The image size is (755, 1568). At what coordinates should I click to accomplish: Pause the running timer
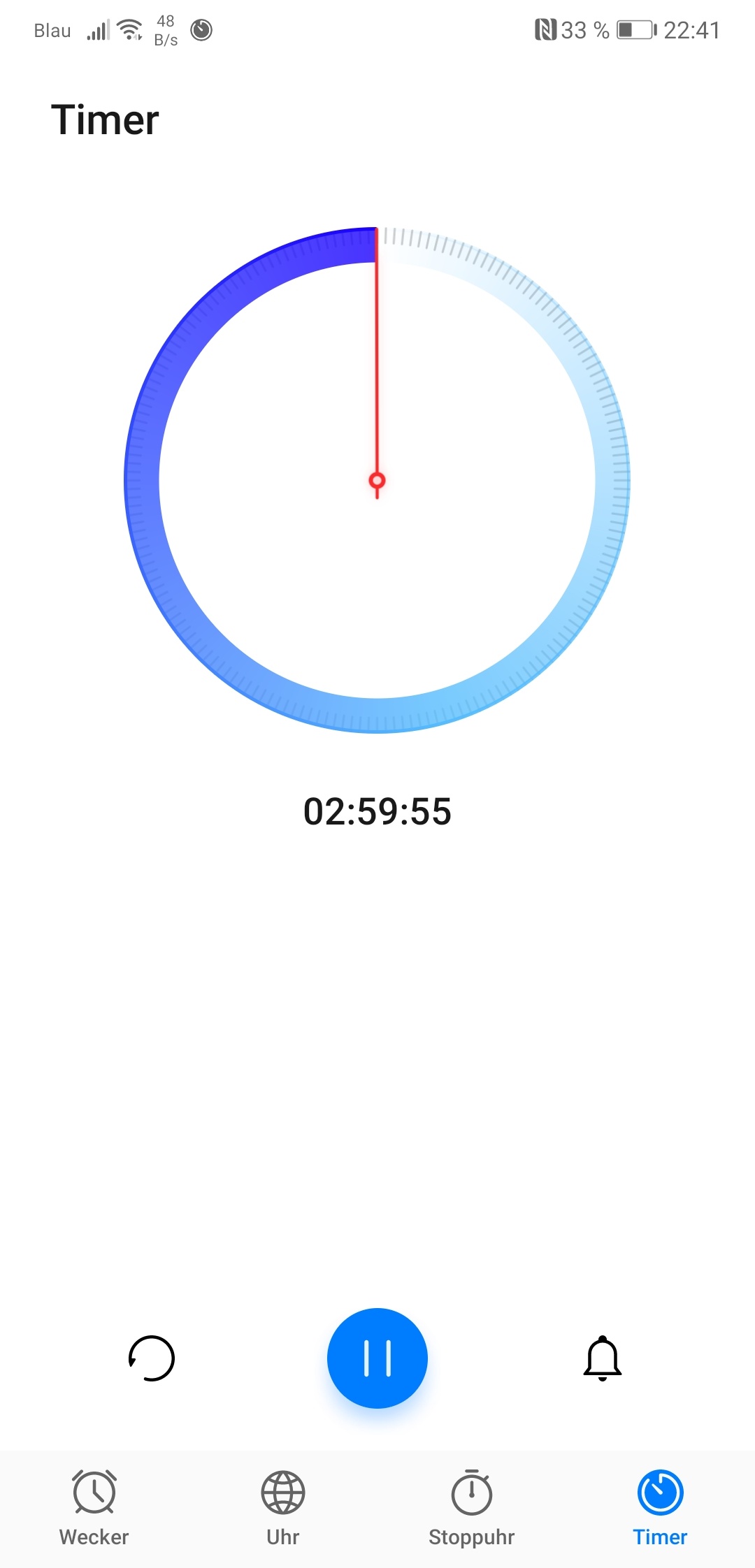377,1356
